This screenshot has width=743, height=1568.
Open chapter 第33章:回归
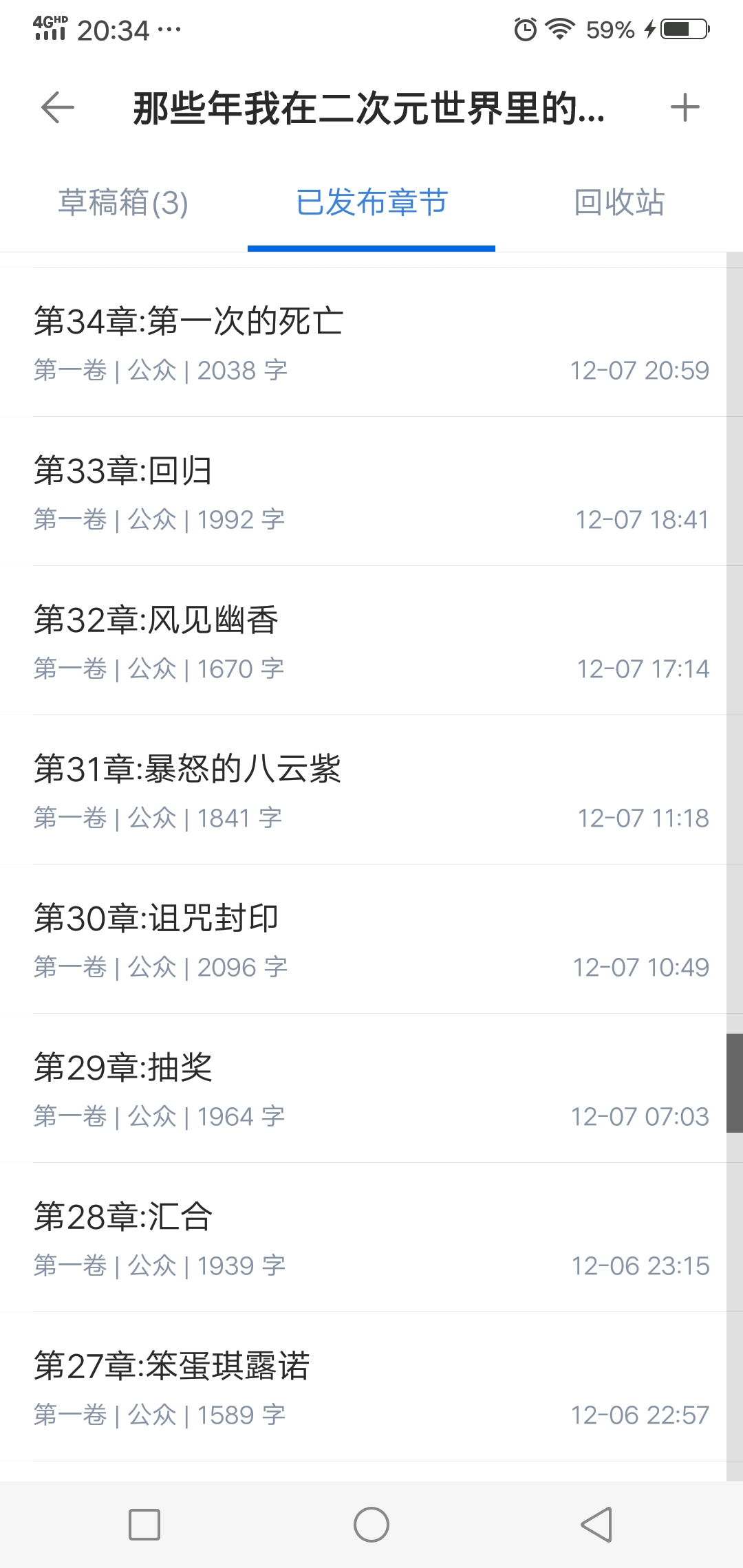(x=371, y=491)
